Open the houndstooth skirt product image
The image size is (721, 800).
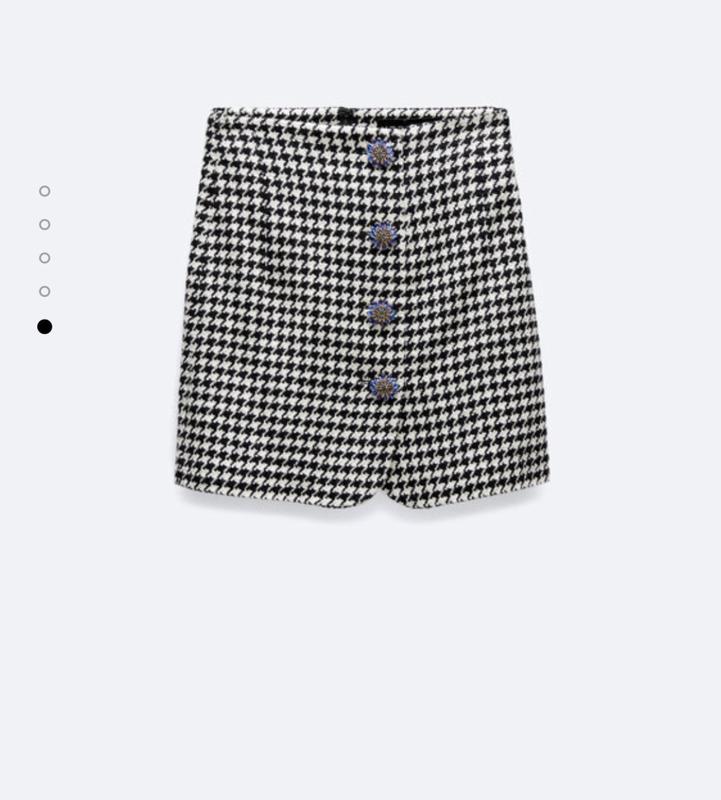[x=361, y=305]
